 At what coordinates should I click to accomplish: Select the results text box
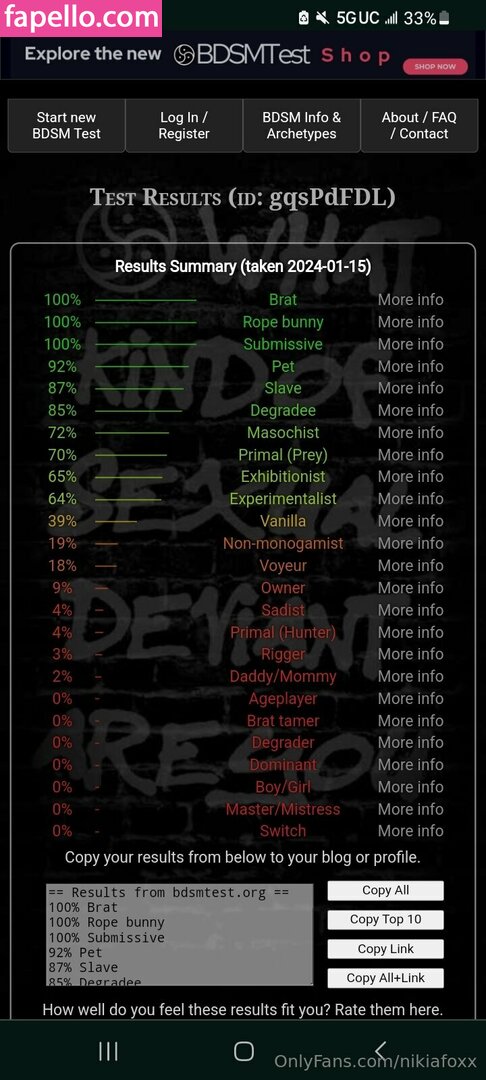[180, 935]
